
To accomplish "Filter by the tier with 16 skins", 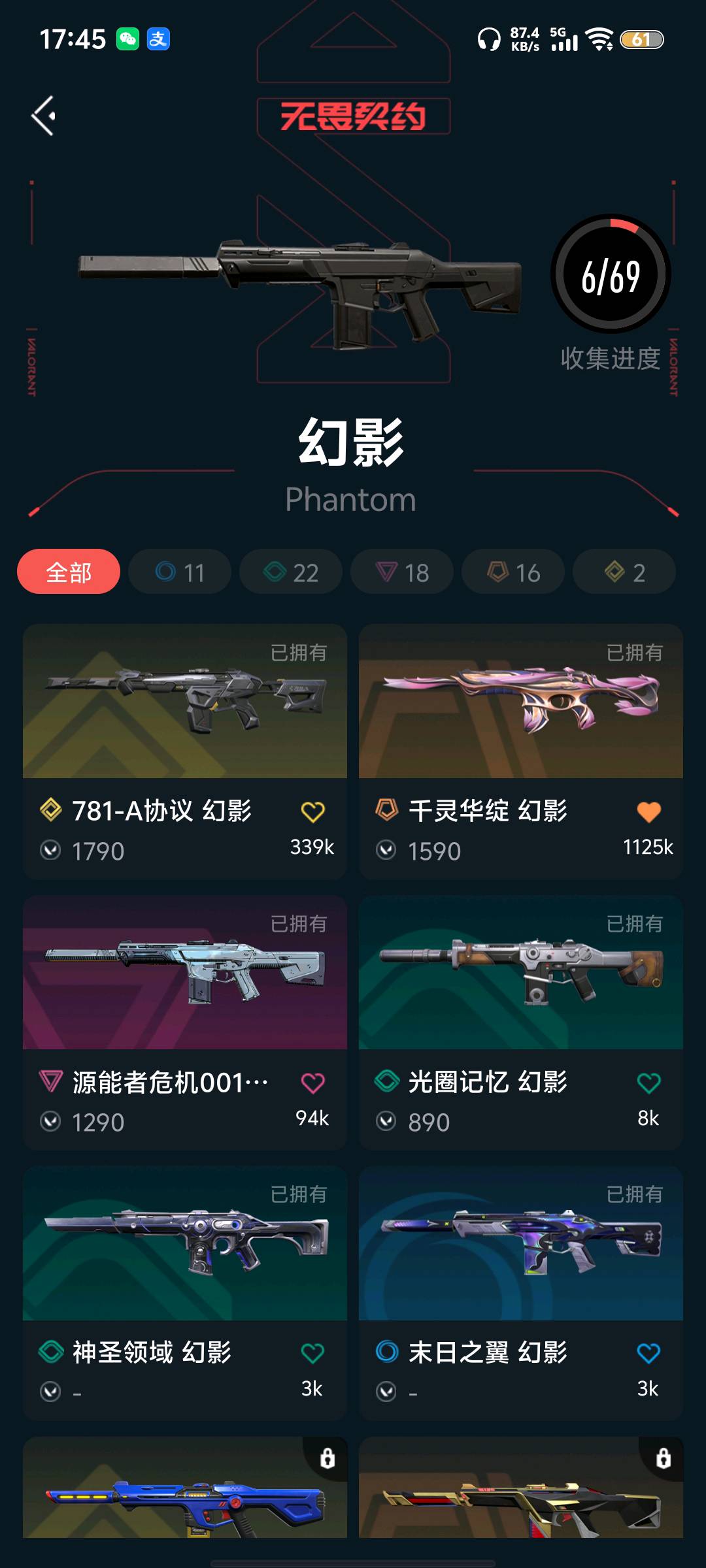I will coord(513,572).
